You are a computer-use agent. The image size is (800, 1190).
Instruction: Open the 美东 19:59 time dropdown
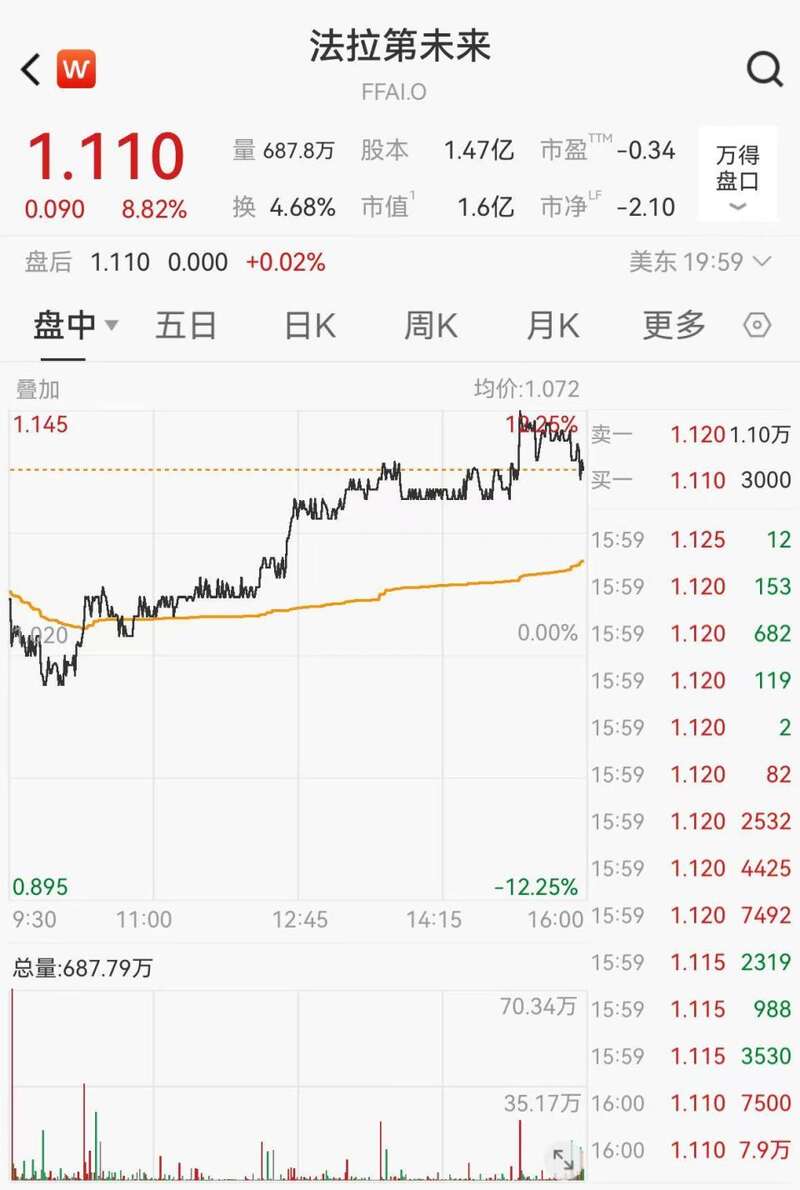coord(700,262)
